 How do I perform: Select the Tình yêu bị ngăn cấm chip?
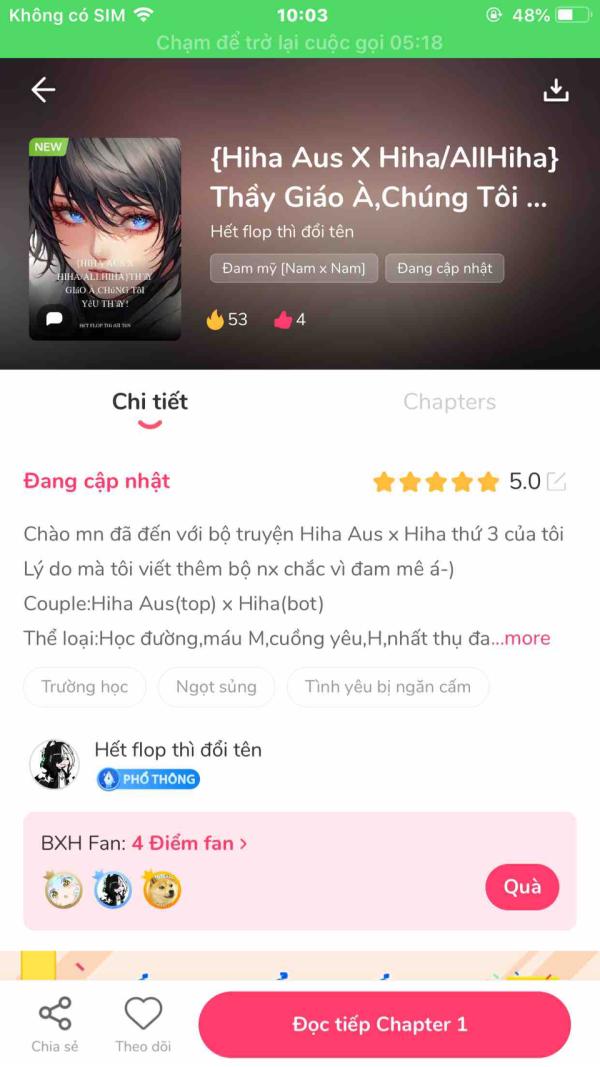(388, 687)
